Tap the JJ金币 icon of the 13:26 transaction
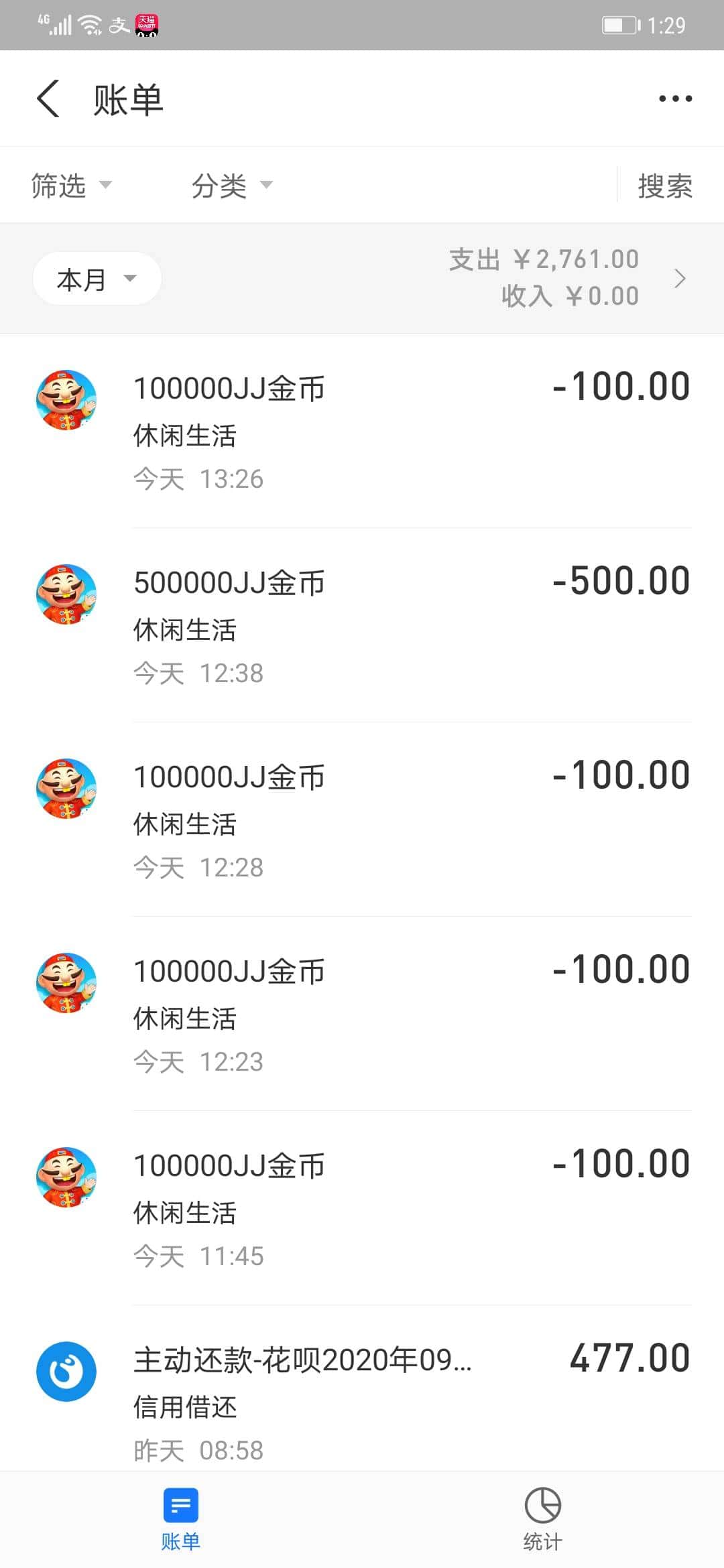 (65, 400)
